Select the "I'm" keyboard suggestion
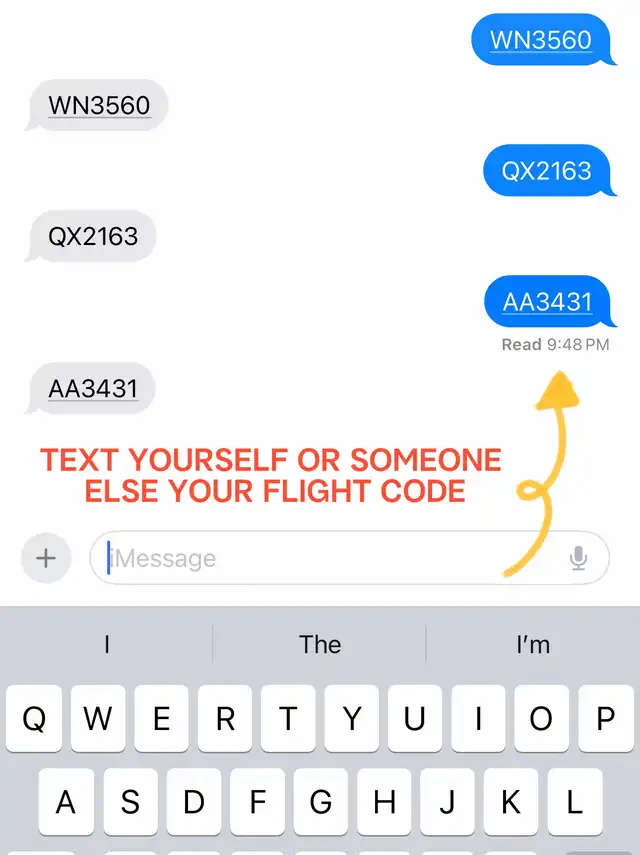The width and height of the screenshot is (640, 855). coord(533,645)
